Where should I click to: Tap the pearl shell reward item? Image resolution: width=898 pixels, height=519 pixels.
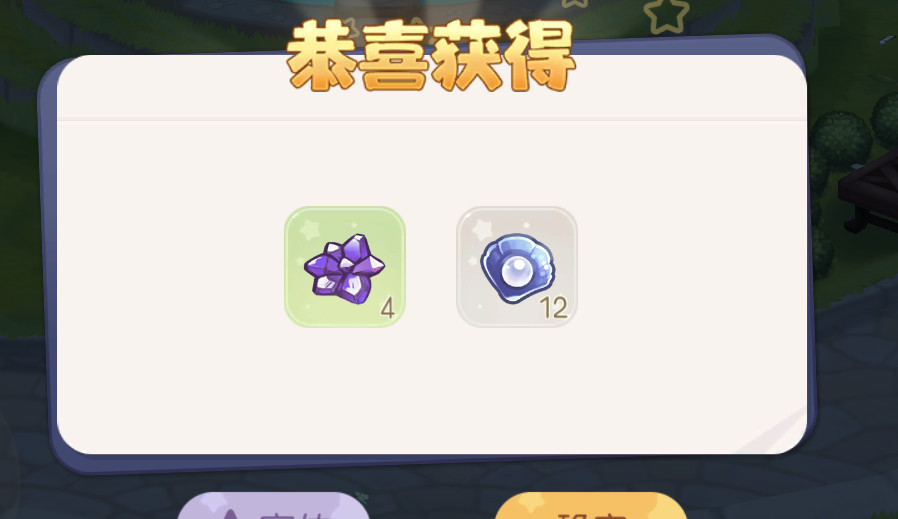click(517, 267)
